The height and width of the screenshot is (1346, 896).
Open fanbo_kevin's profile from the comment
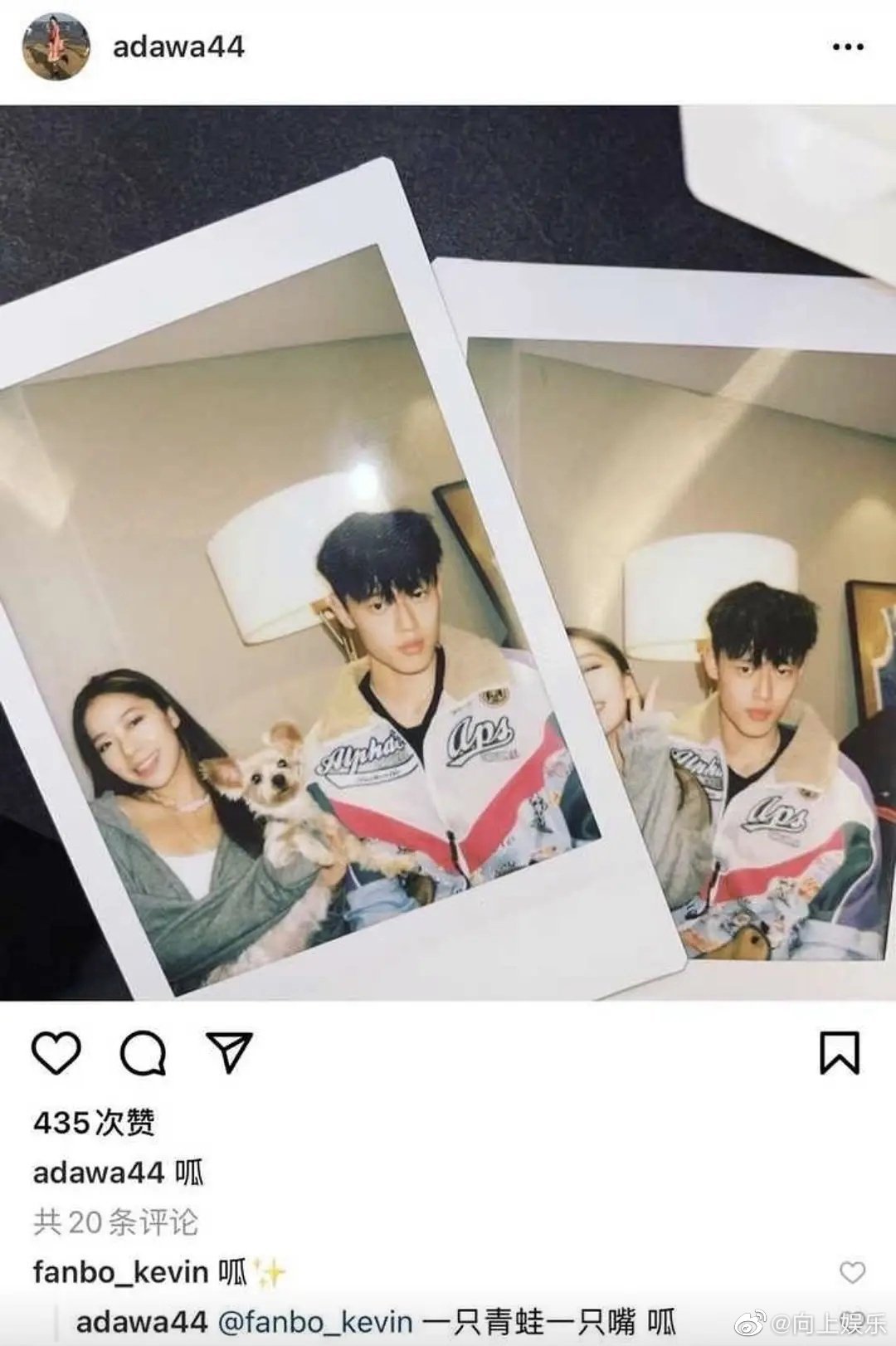pos(120,1272)
